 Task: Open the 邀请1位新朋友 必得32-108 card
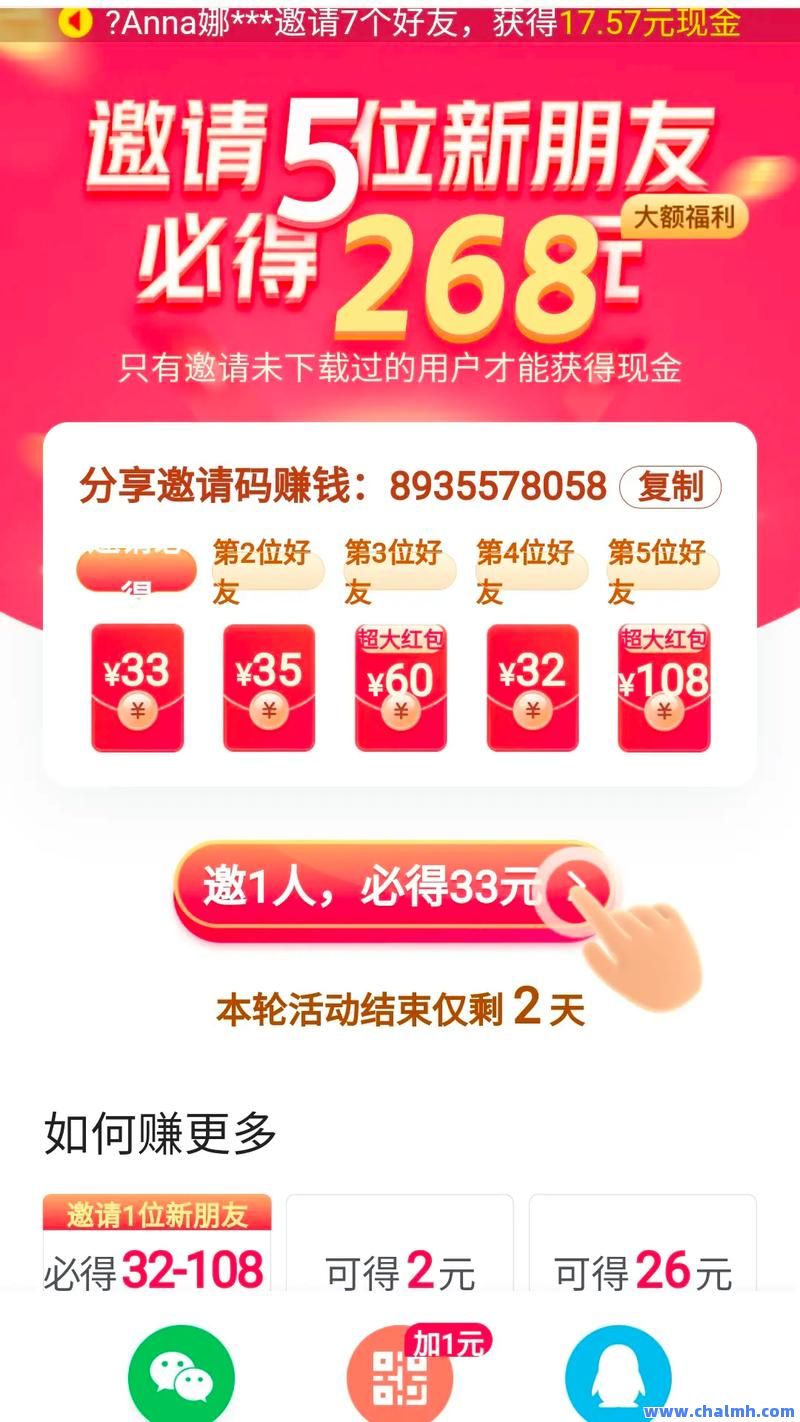coord(157,1245)
